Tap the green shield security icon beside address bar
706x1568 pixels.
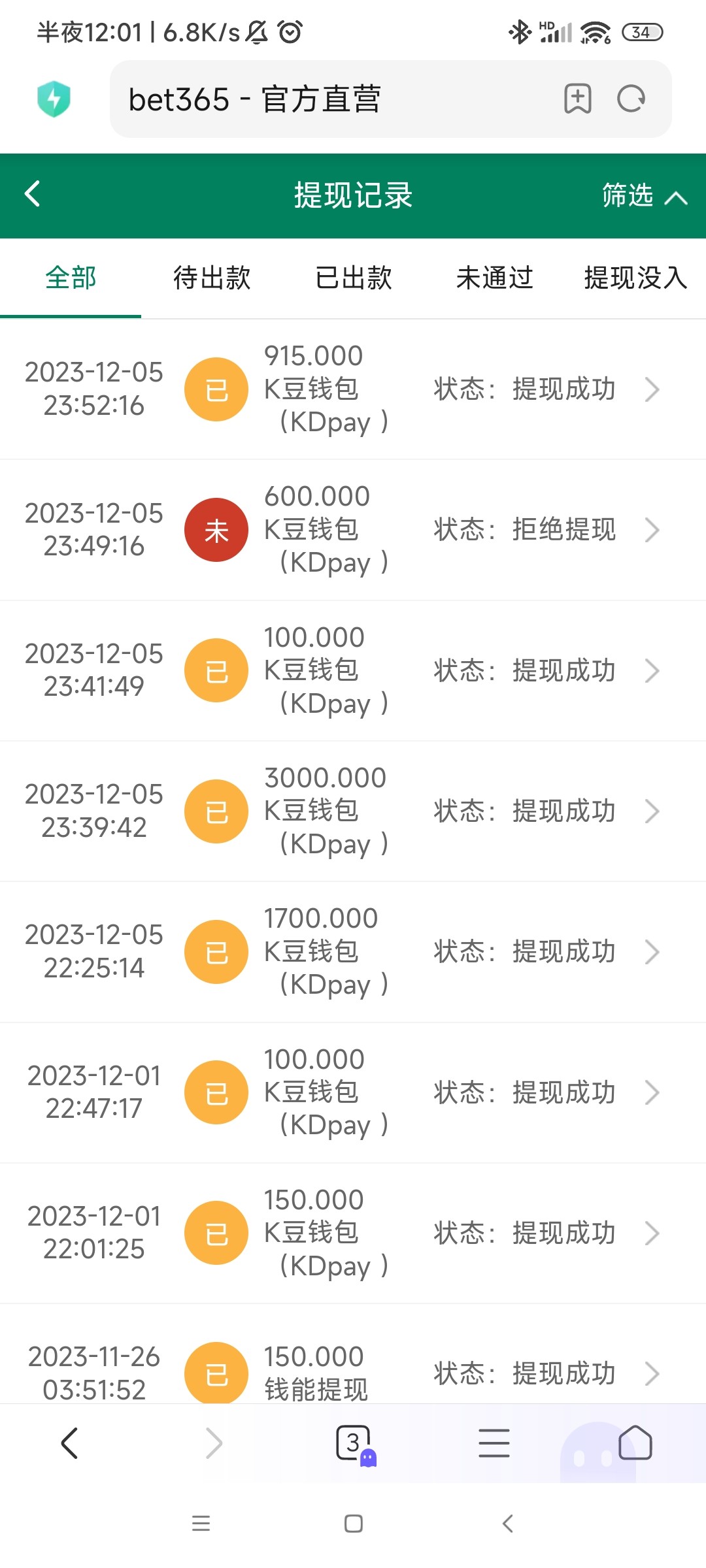coord(55,99)
